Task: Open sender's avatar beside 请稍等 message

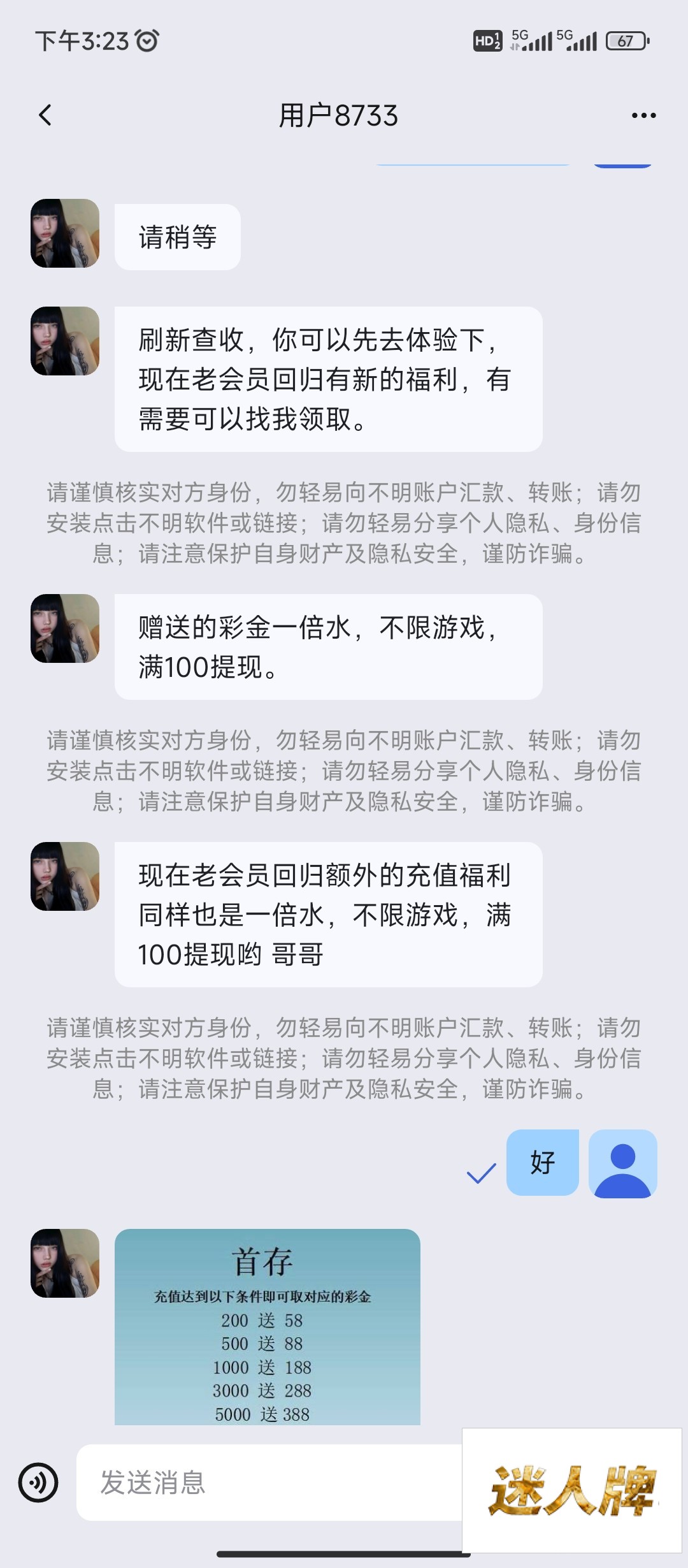Action: pos(65,233)
